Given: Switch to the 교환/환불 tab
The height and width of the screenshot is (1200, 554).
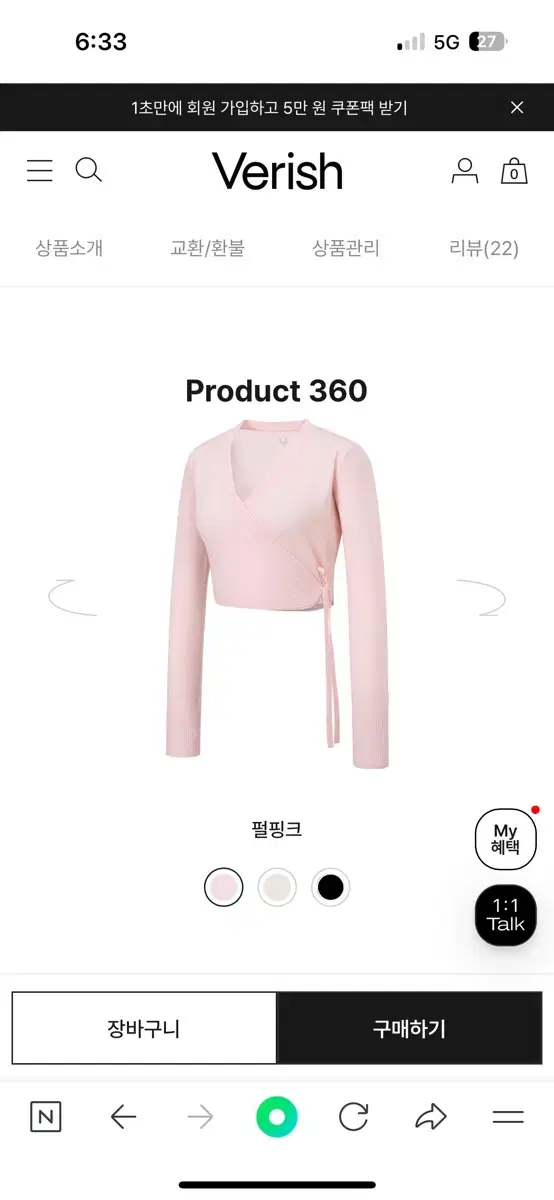Looking at the screenshot, I should coord(207,248).
